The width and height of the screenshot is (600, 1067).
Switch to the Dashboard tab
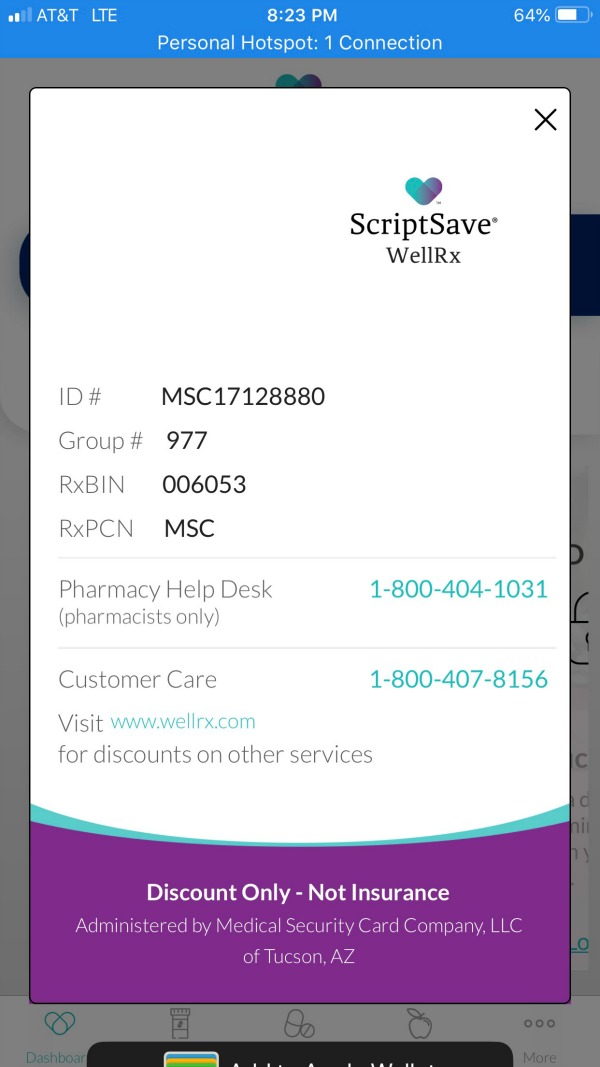click(59, 1034)
